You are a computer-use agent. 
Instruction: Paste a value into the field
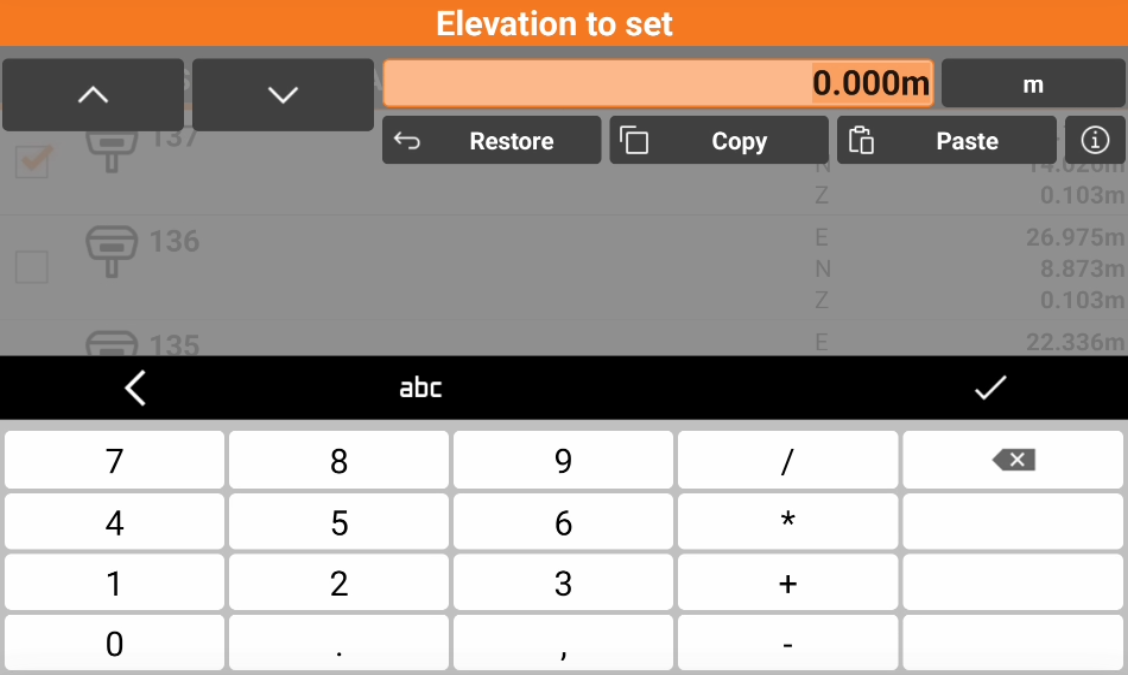pos(946,141)
